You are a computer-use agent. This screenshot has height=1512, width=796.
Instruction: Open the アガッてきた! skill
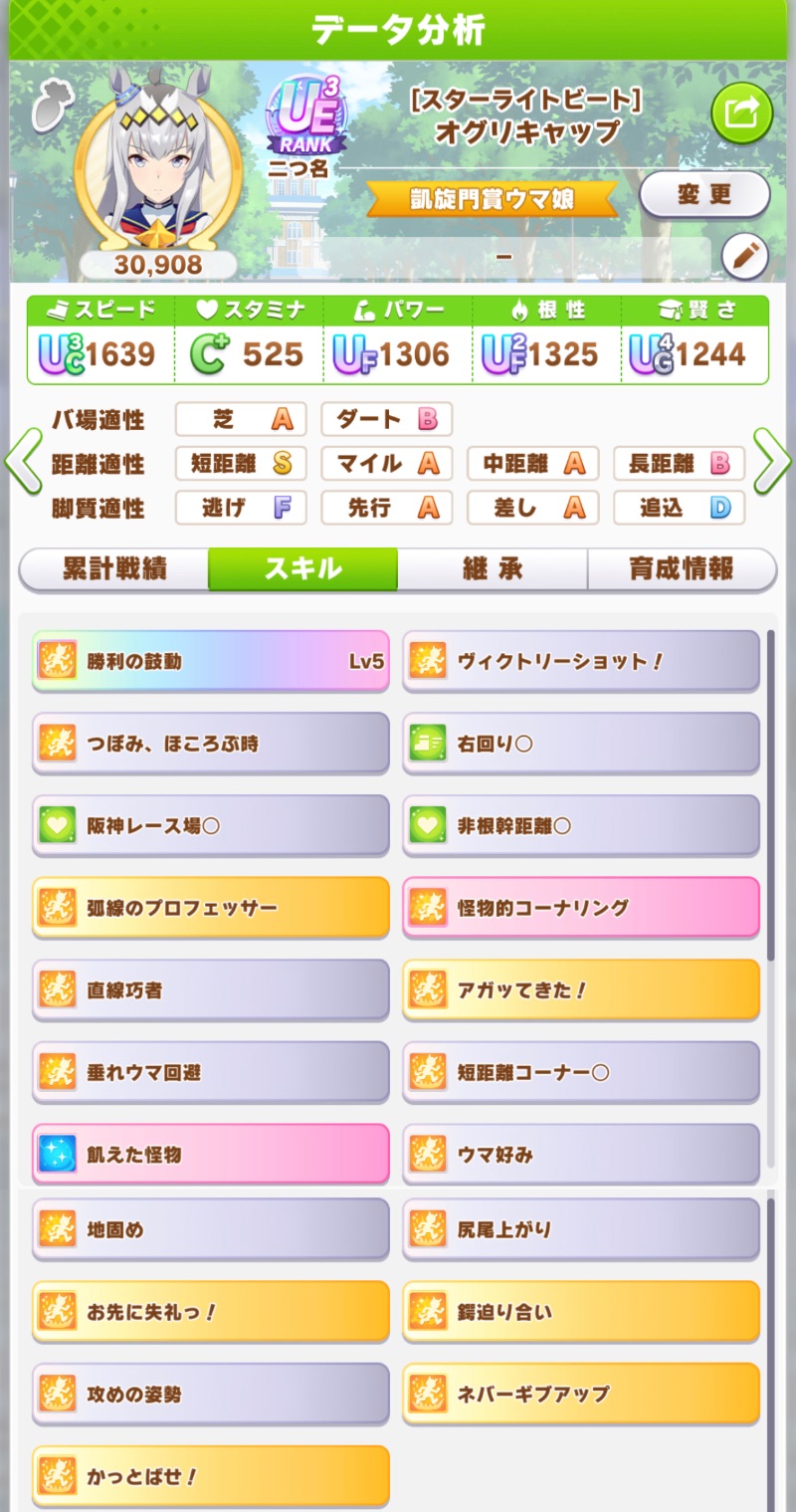[x=581, y=990]
